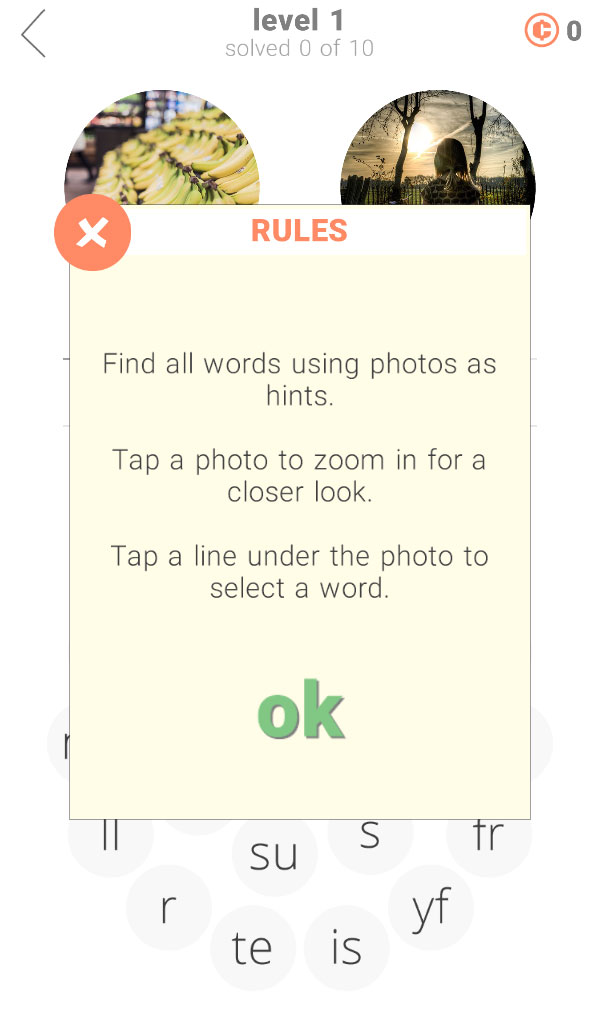Image resolution: width=600 pixels, height=1024 pixels.
Task: Zoom in on the sunset trees photo
Action: (438, 148)
